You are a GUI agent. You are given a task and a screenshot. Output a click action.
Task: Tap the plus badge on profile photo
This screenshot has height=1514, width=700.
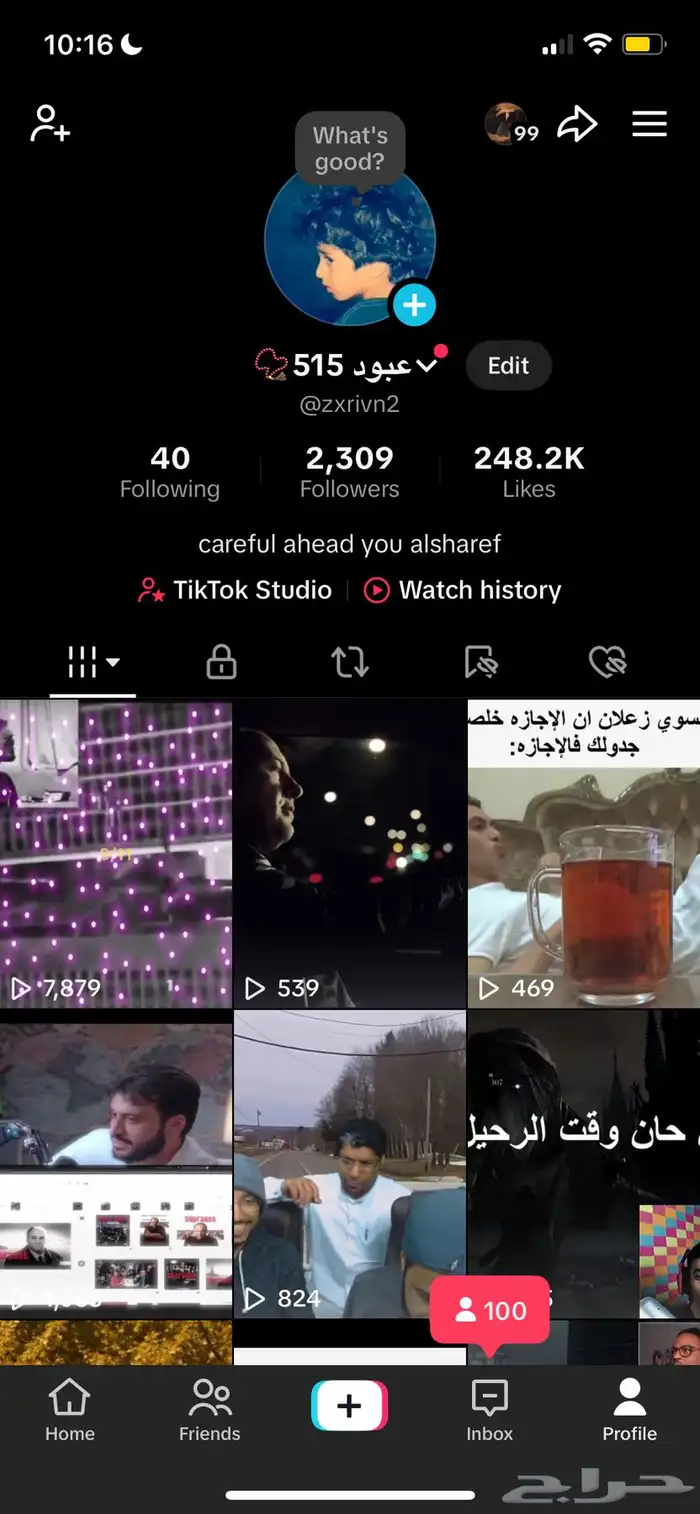pos(414,304)
